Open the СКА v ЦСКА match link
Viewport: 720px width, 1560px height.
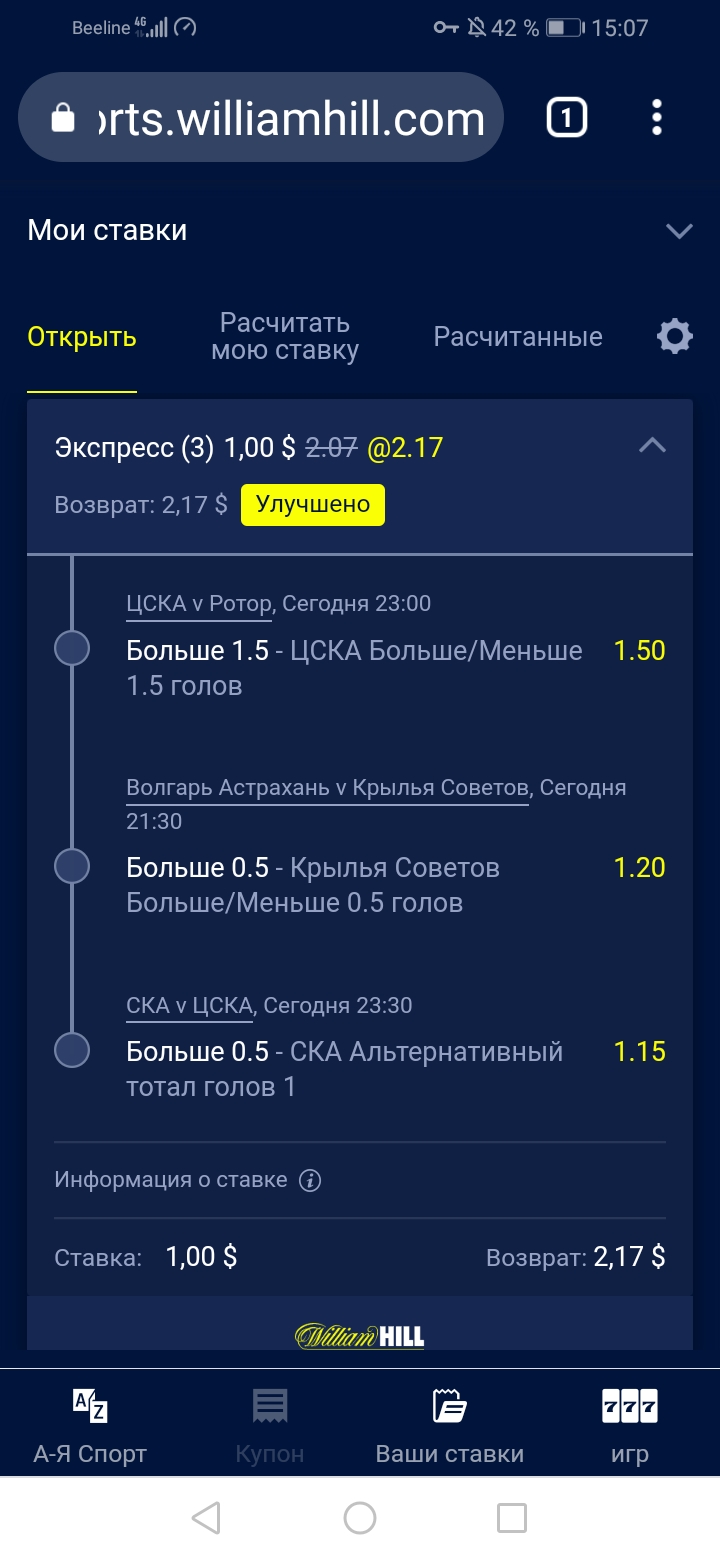pos(189,1006)
